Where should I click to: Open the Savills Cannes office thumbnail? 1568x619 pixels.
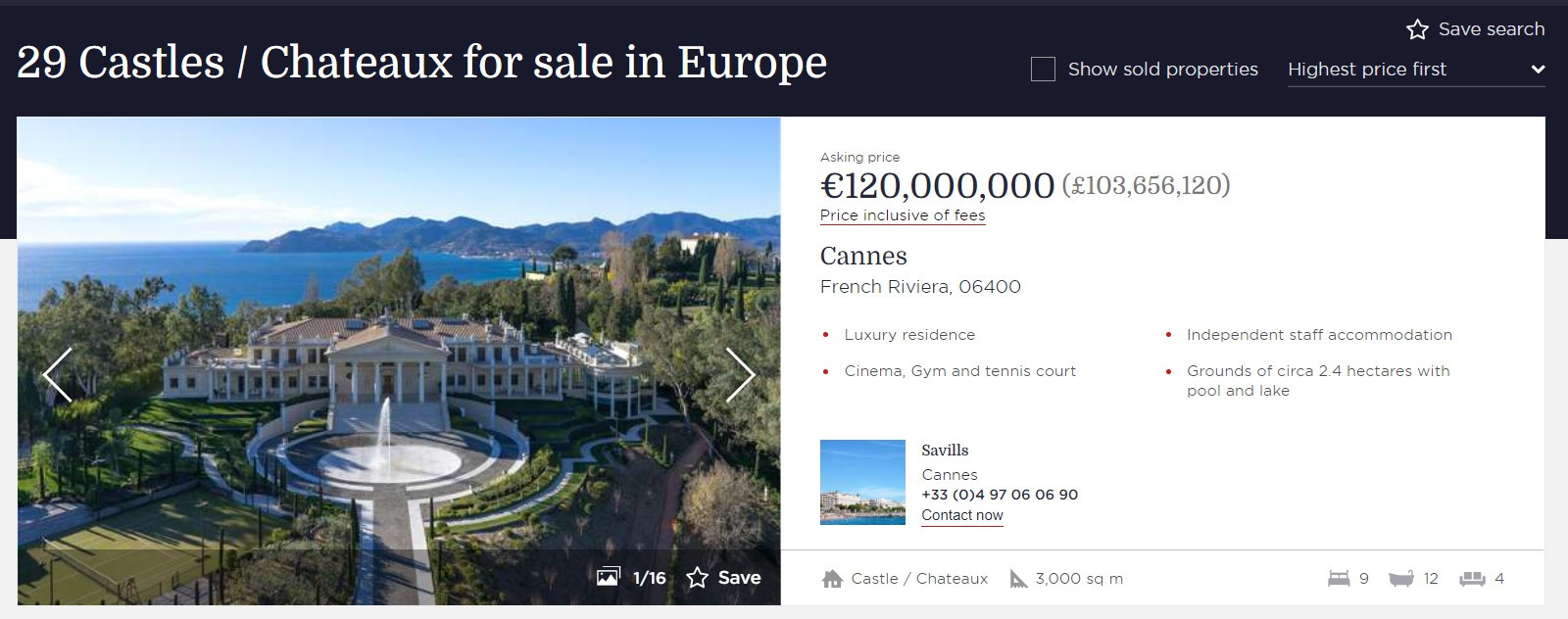click(862, 482)
